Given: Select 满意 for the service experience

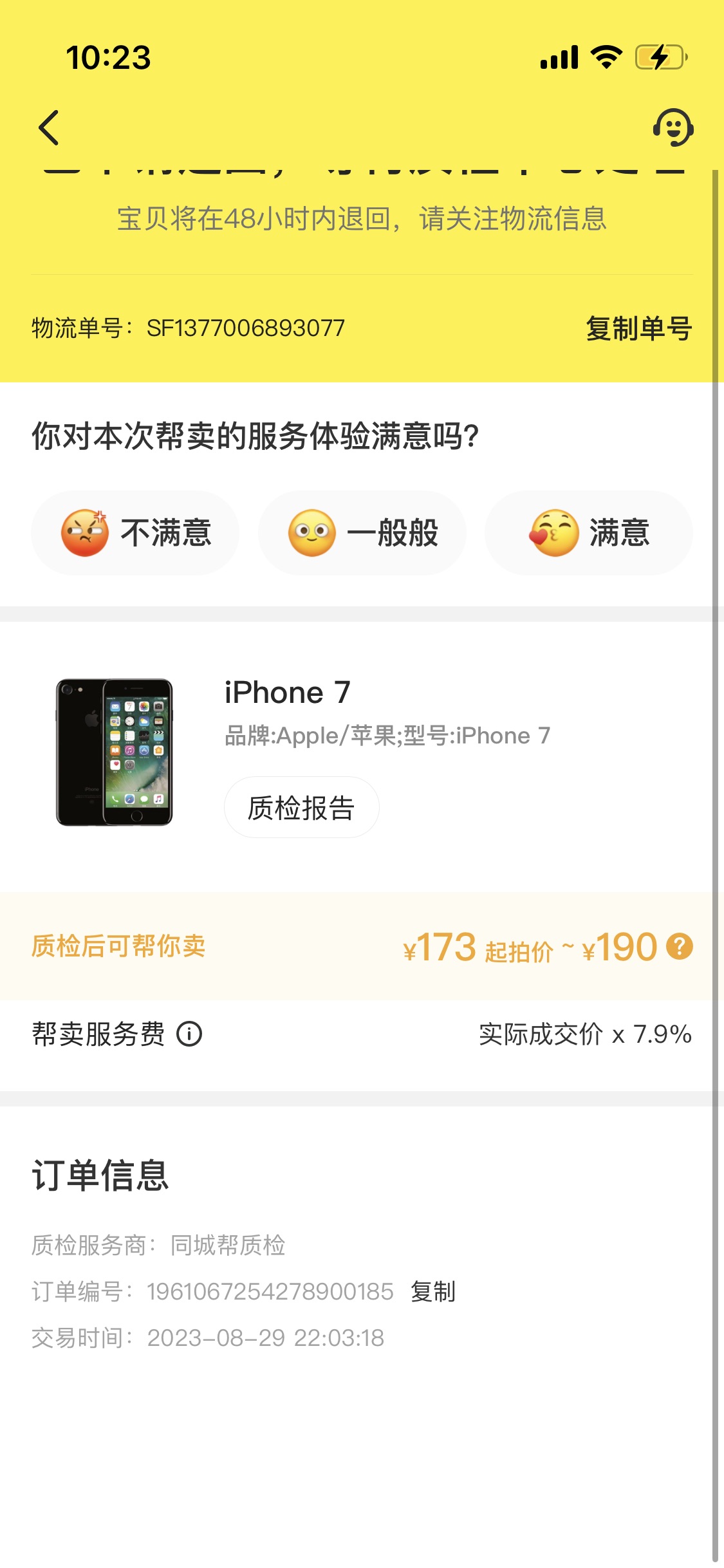Looking at the screenshot, I should point(589,533).
